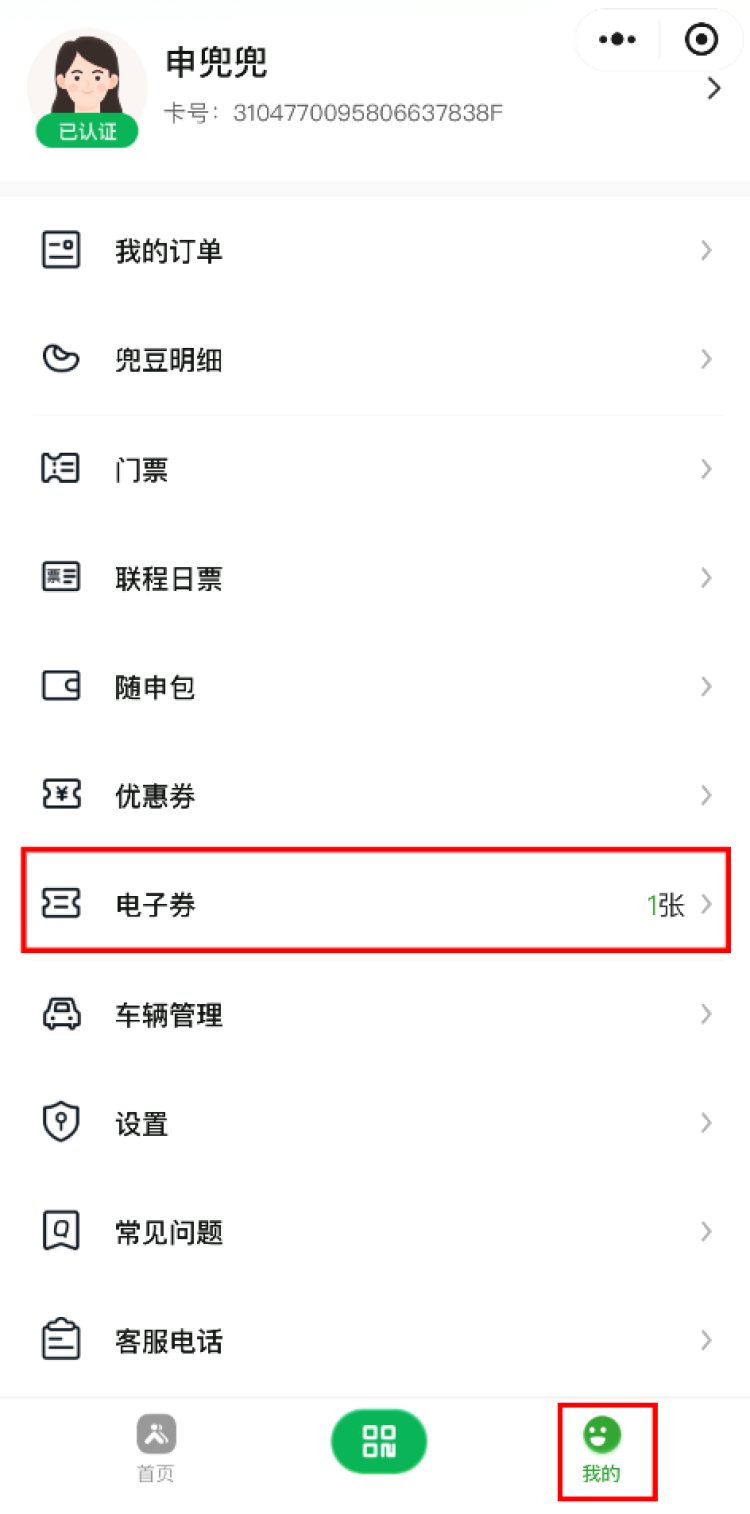Open 我的订单
The width and height of the screenshot is (750, 1514).
tap(375, 251)
